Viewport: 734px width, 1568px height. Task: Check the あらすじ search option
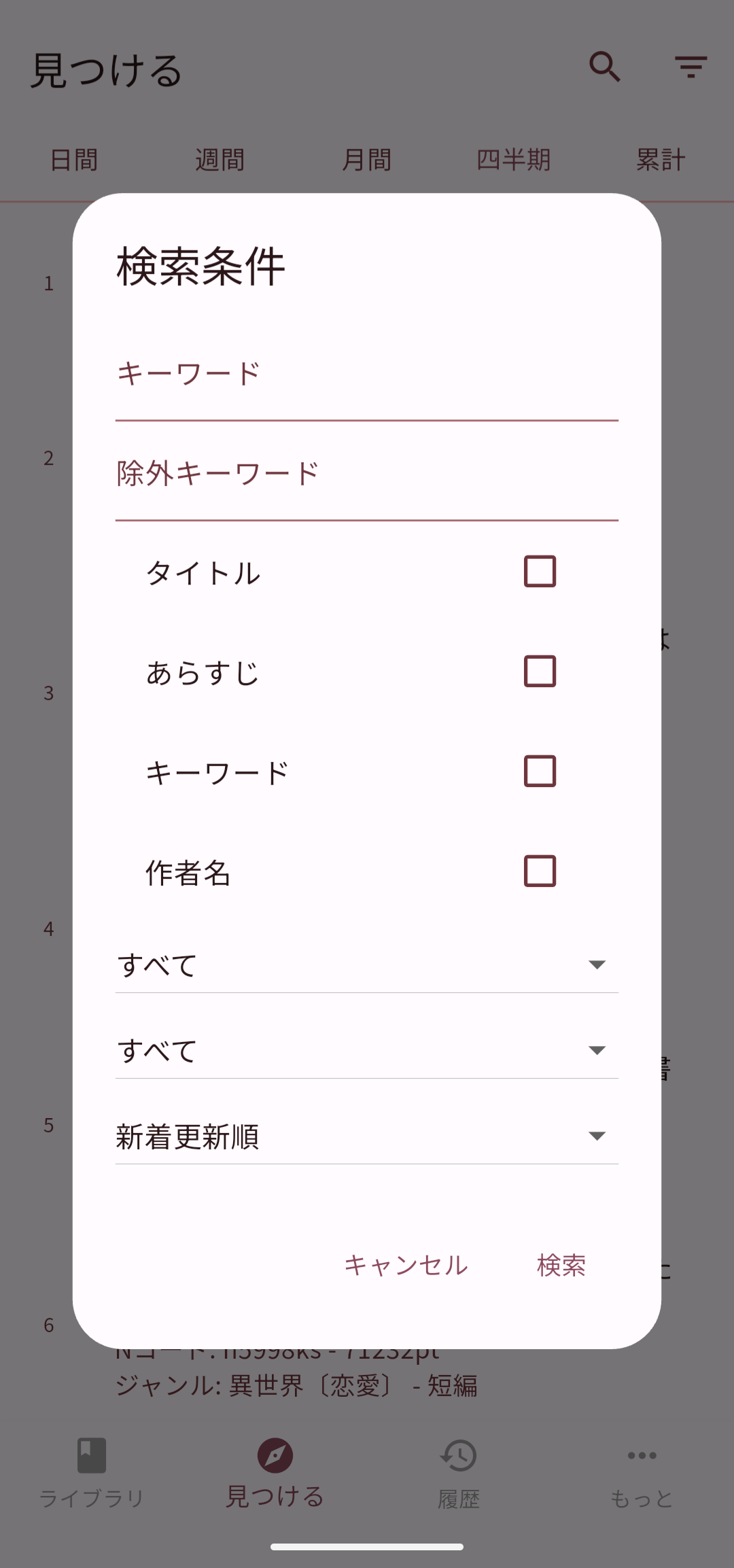pyautogui.click(x=540, y=673)
